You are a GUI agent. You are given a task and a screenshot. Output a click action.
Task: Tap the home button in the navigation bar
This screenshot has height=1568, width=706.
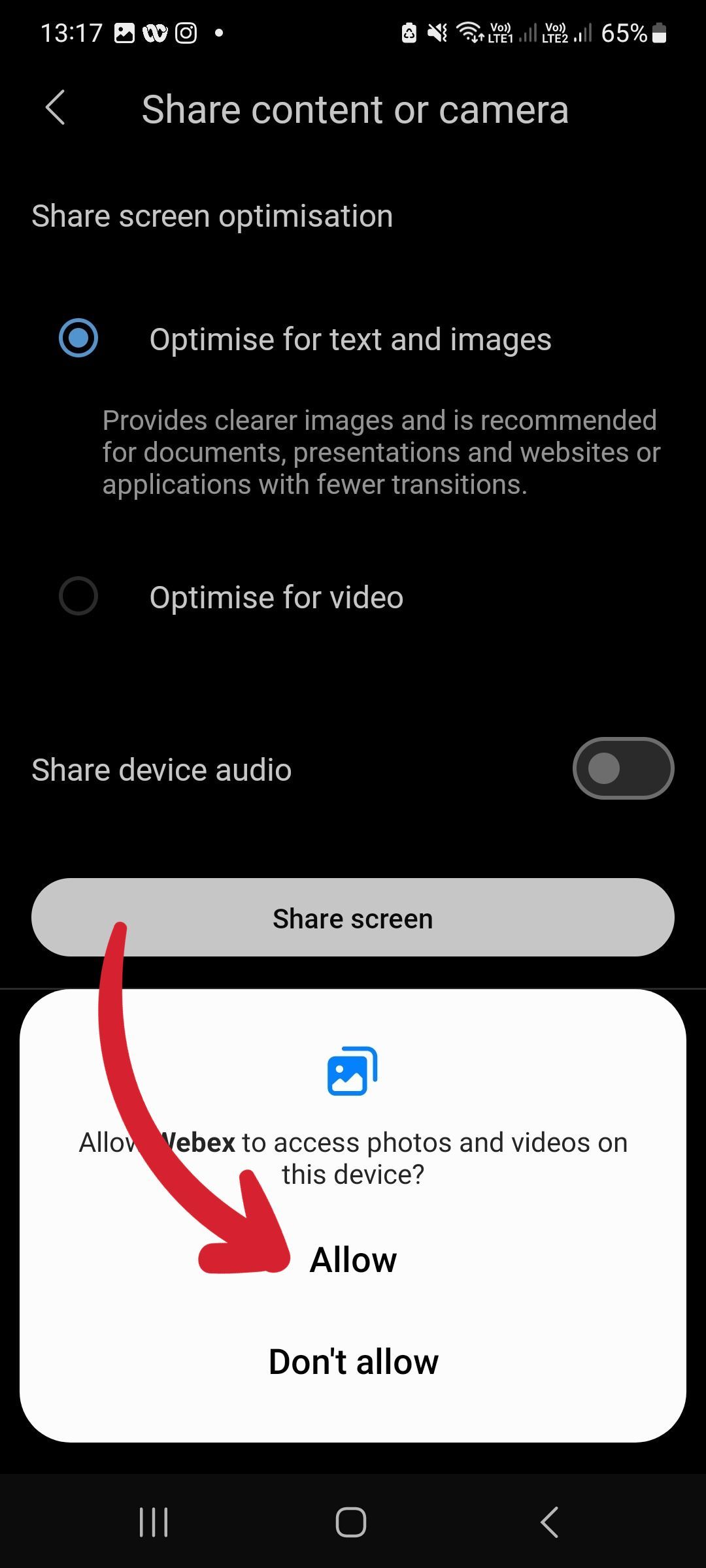352,1522
